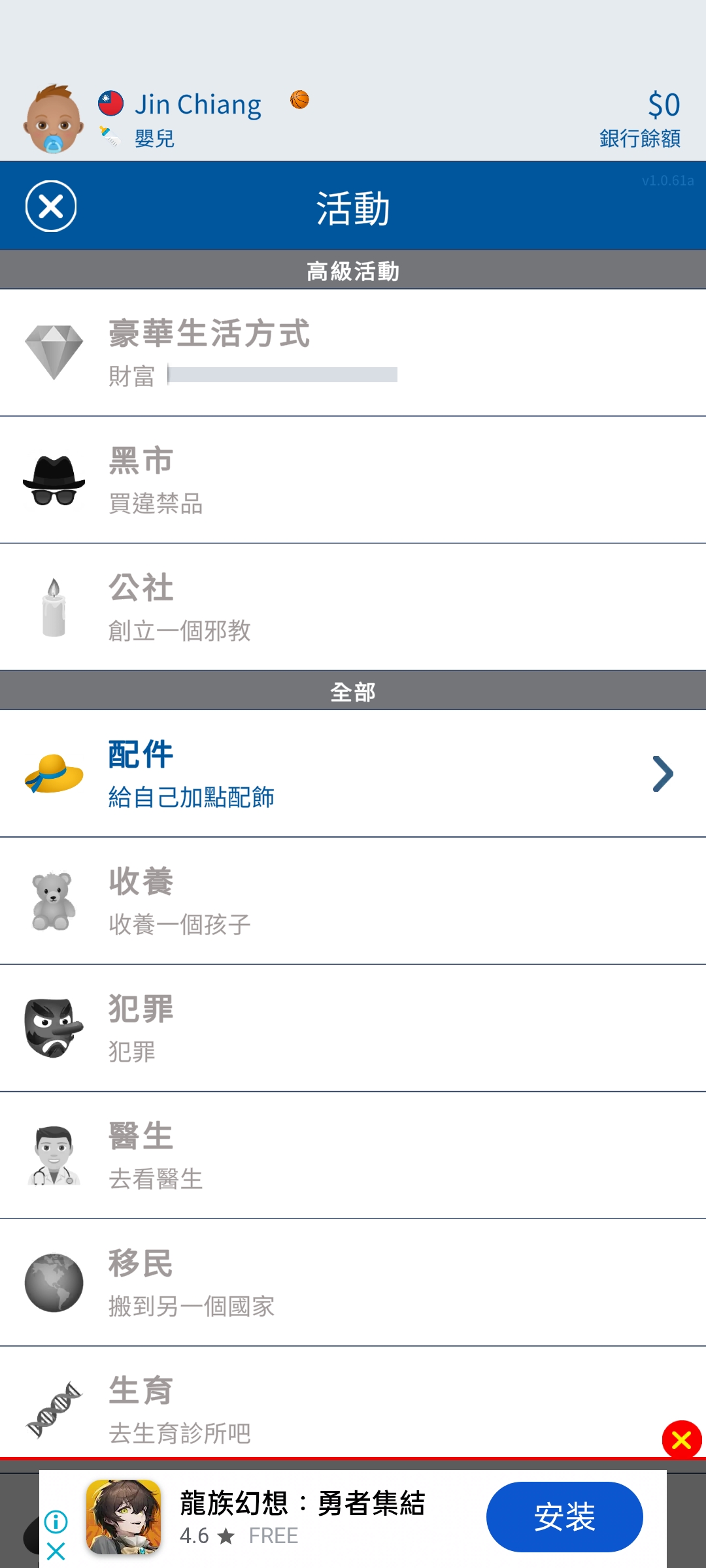Click the sun hat icon for 配件
The width and height of the screenshot is (706, 1568).
click(54, 773)
